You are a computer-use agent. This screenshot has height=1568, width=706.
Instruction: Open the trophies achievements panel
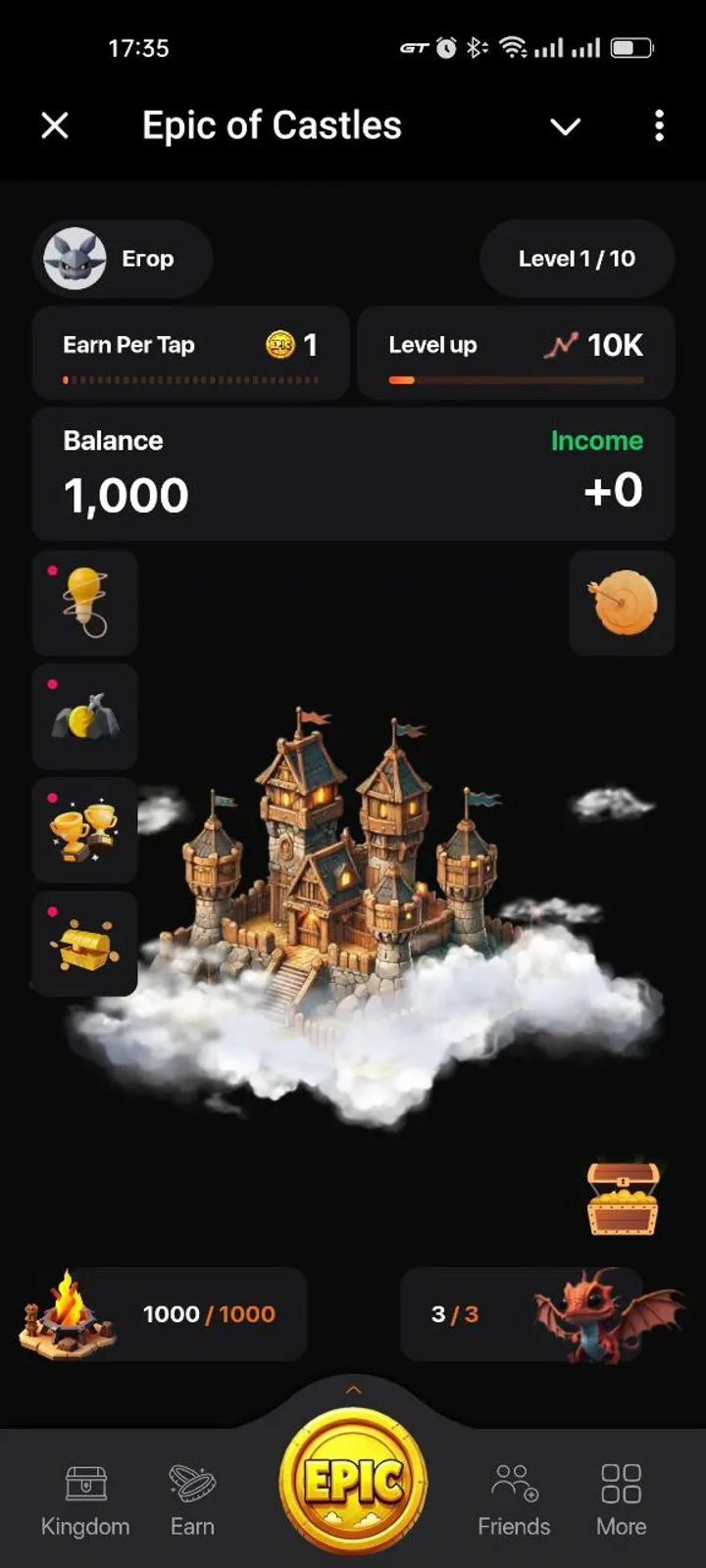coord(84,830)
